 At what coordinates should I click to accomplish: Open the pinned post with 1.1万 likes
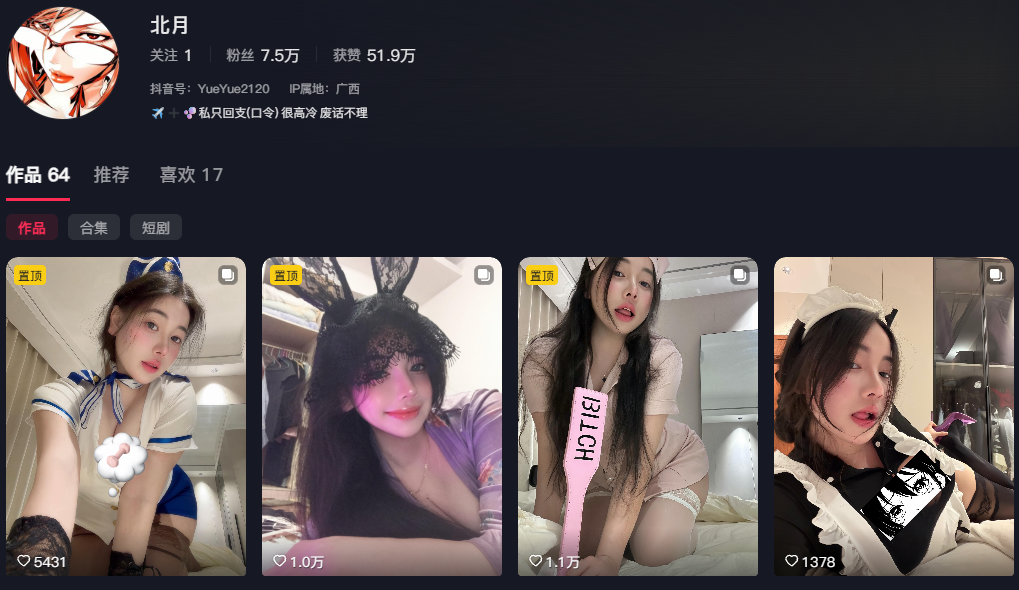click(x=638, y=417)
